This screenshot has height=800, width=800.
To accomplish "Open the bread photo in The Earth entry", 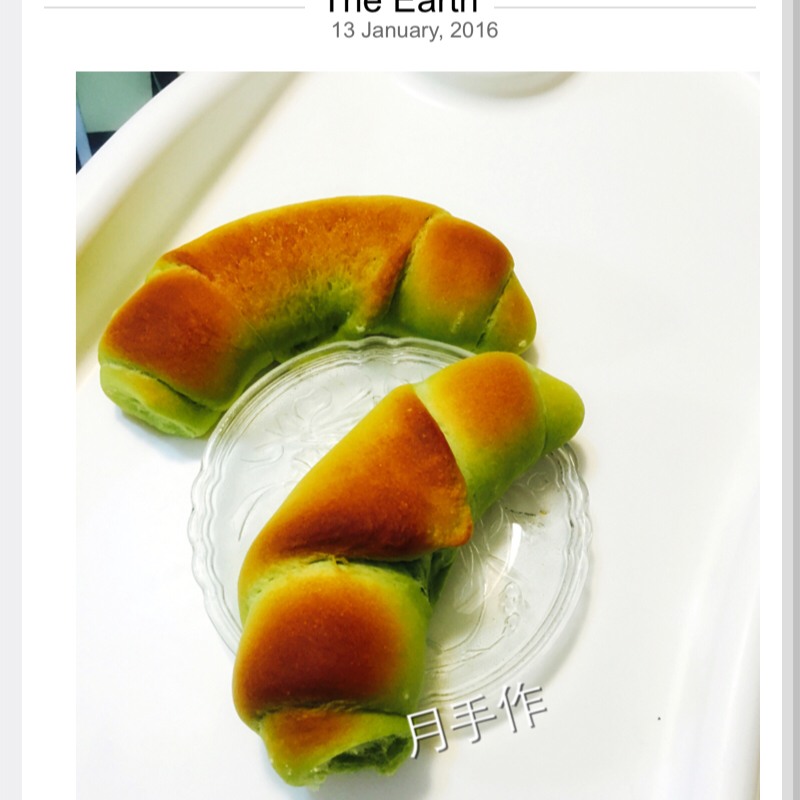I will (x=417, y=435).
